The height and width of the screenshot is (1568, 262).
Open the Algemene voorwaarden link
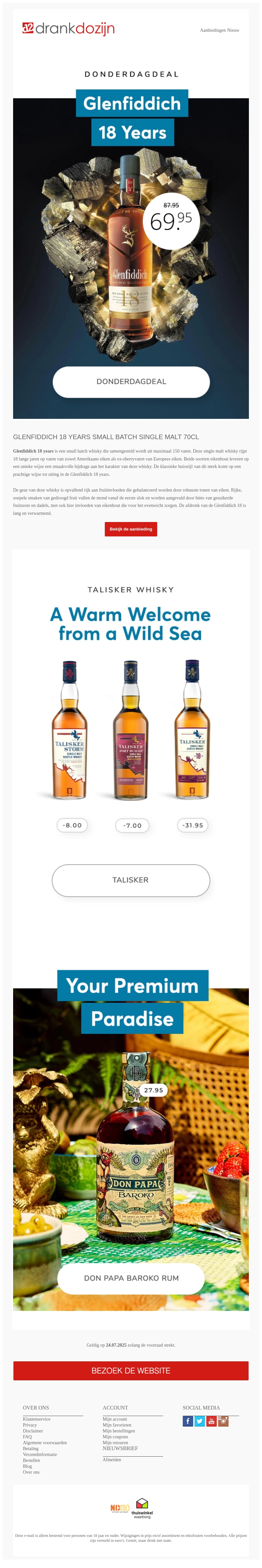pos(45,1443)
